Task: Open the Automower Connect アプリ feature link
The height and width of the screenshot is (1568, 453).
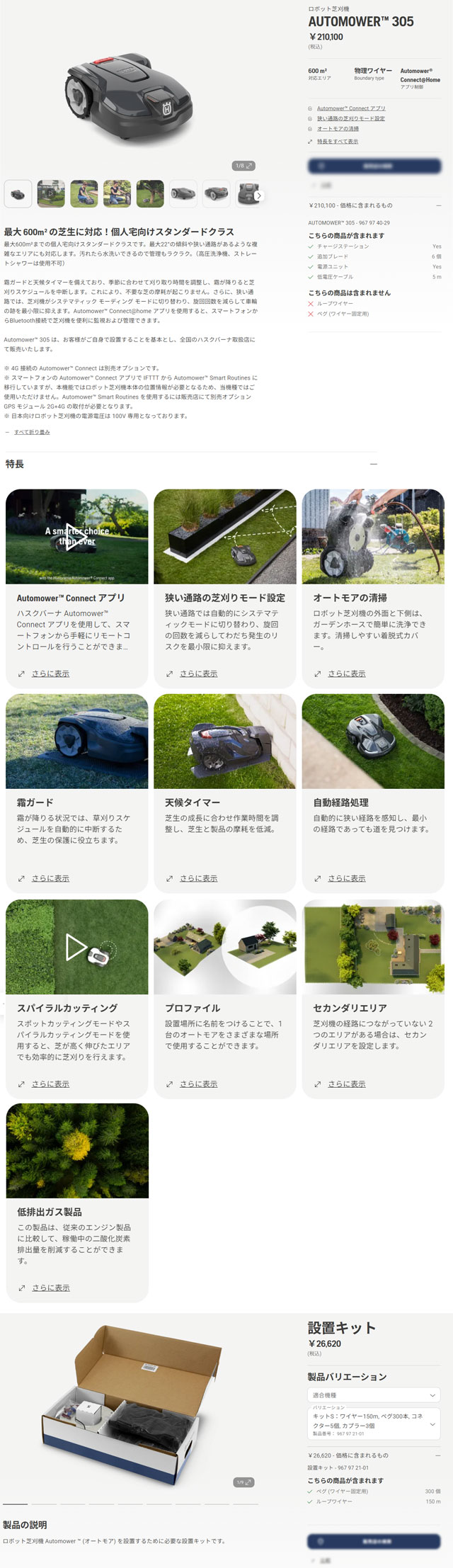Action: (350, 108)
